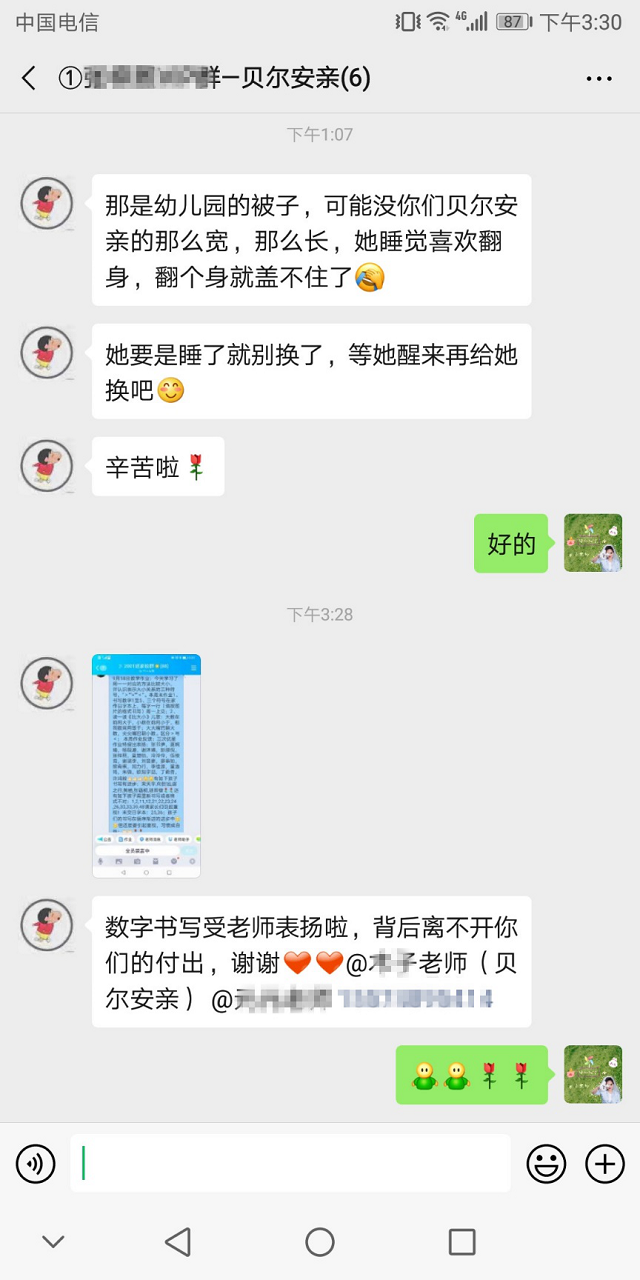This screenshot has width=640, height=1280.
Task: Tap the message text field
Action: pyautogui.click(x=290, y=1163)
